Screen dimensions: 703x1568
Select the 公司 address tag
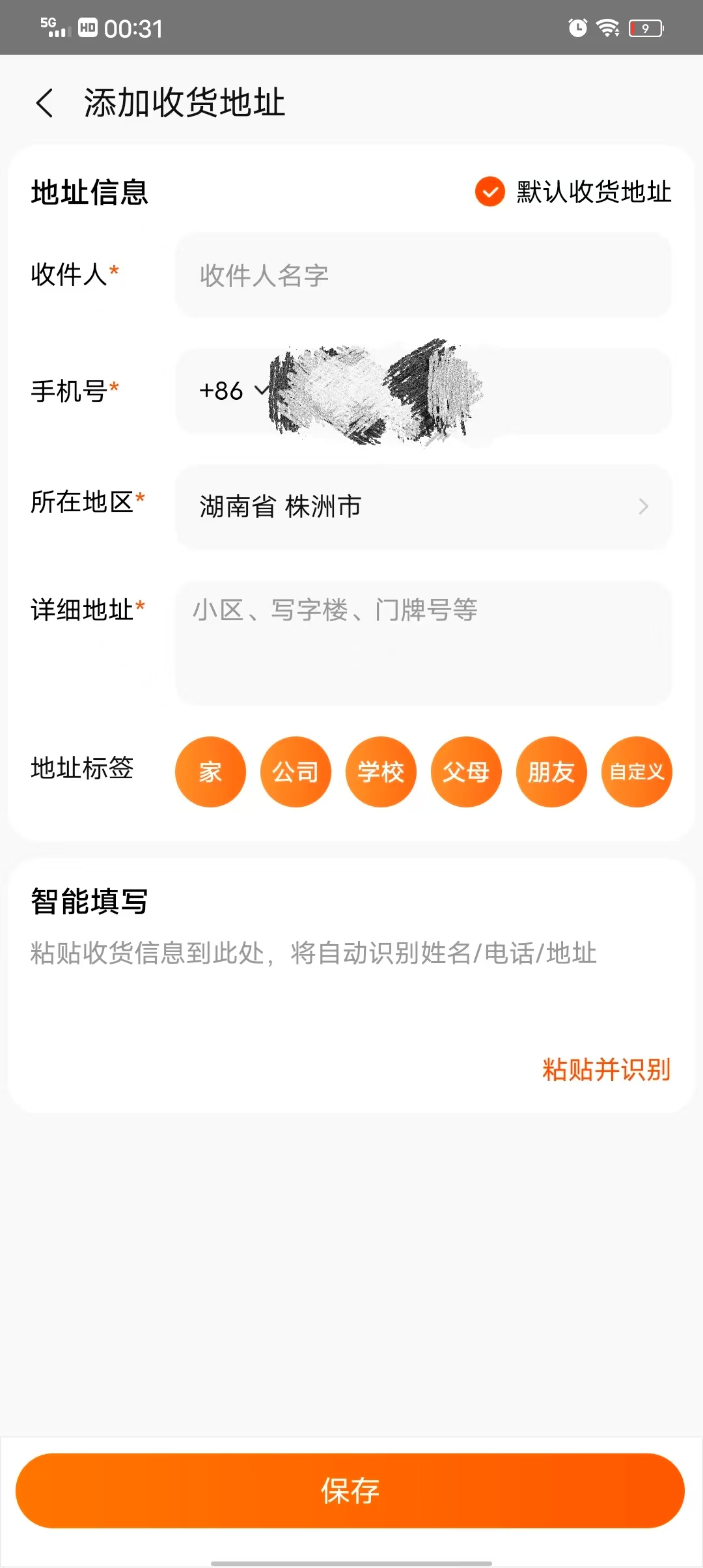pos(296,772)
